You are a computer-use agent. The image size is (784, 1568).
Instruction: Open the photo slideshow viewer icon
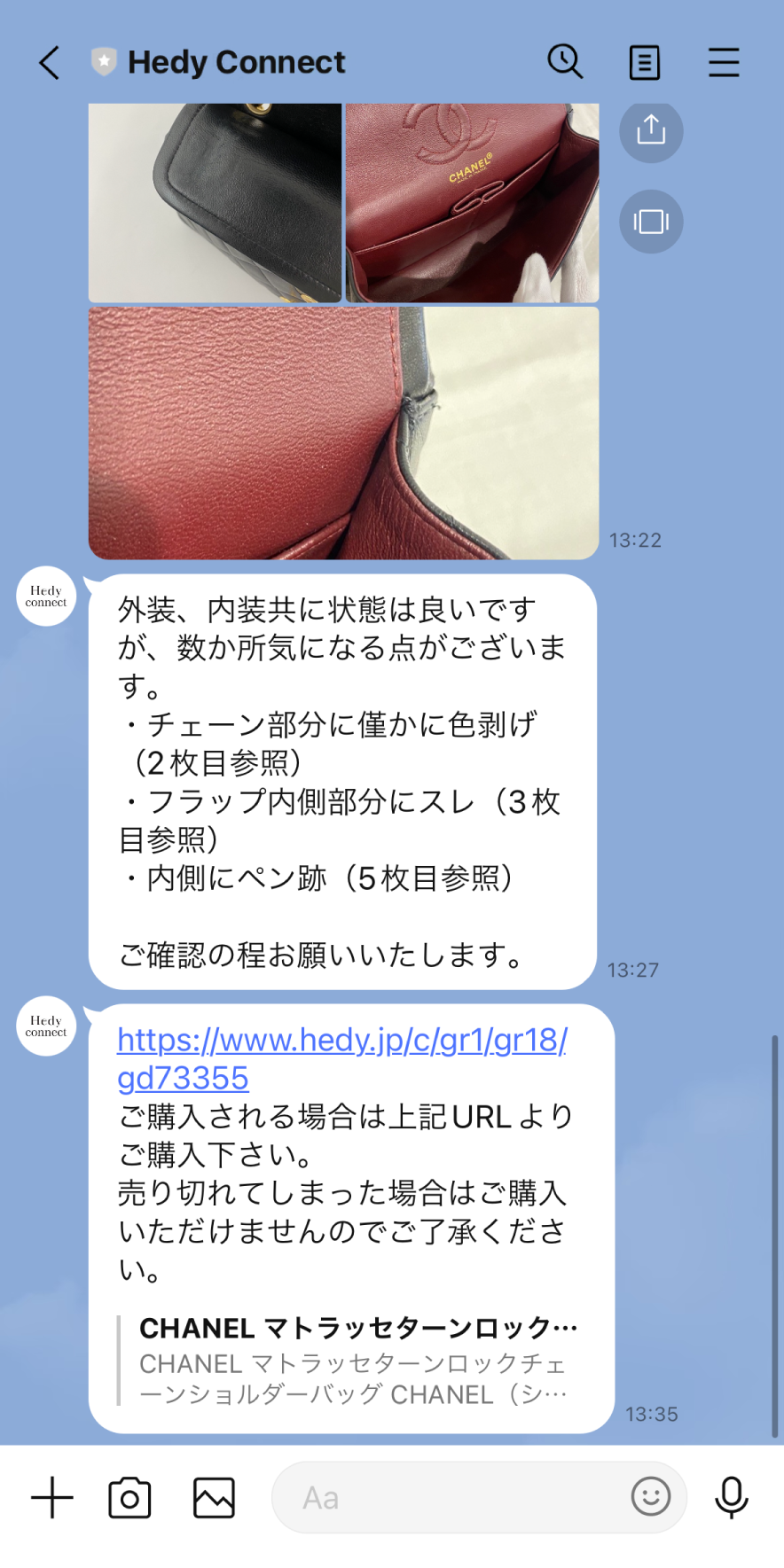point(651,222)
